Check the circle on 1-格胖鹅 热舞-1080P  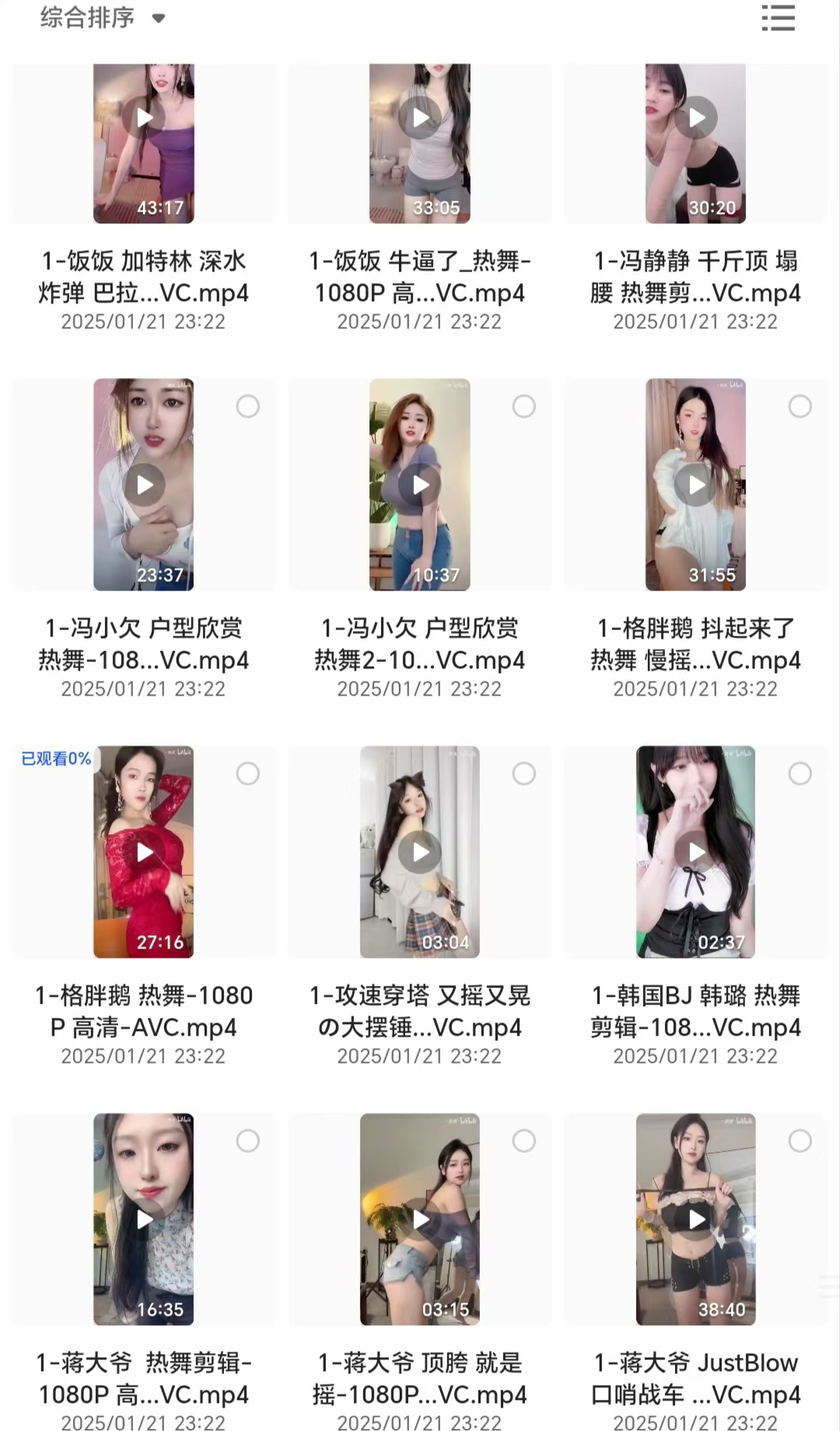tap(248, 773)
